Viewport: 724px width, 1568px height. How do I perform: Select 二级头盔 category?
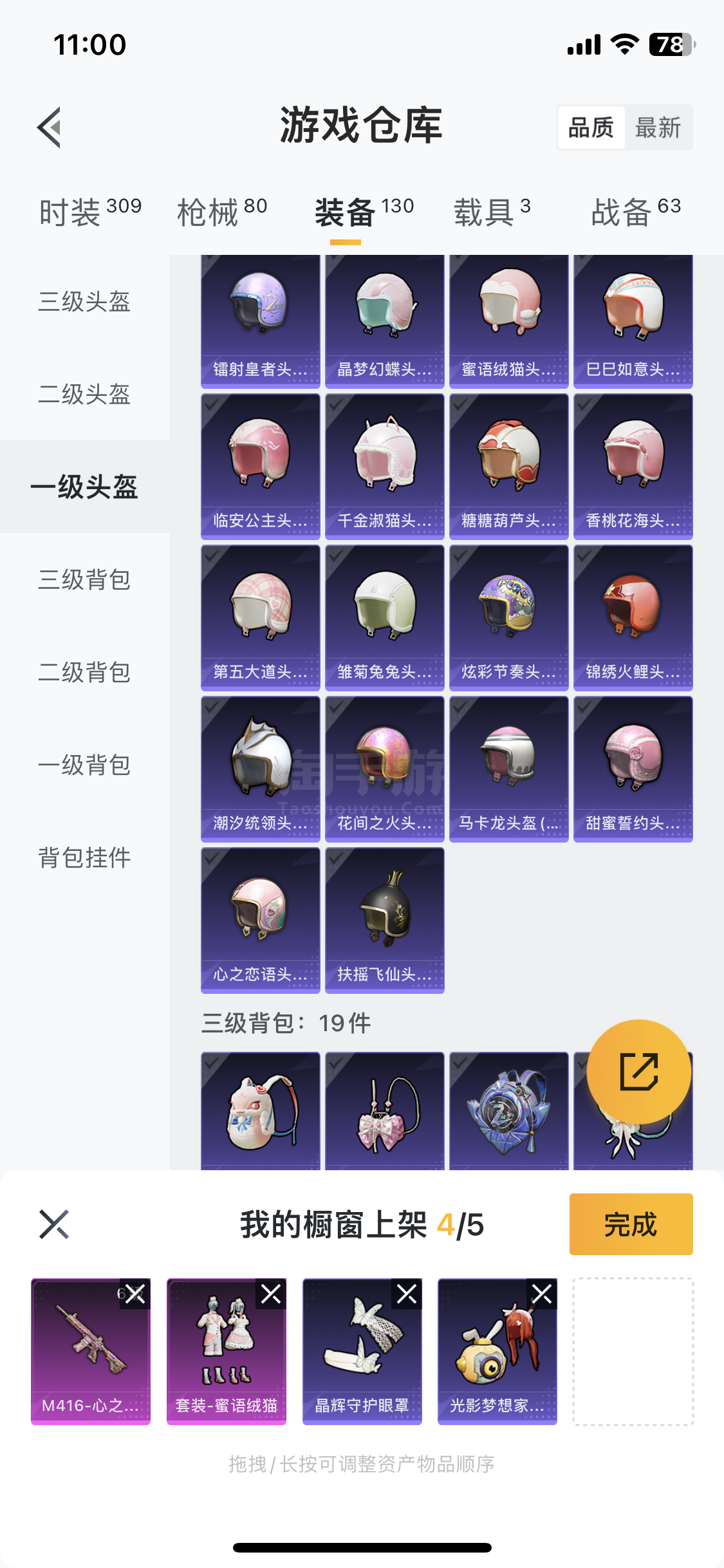(x=84, y=394)
